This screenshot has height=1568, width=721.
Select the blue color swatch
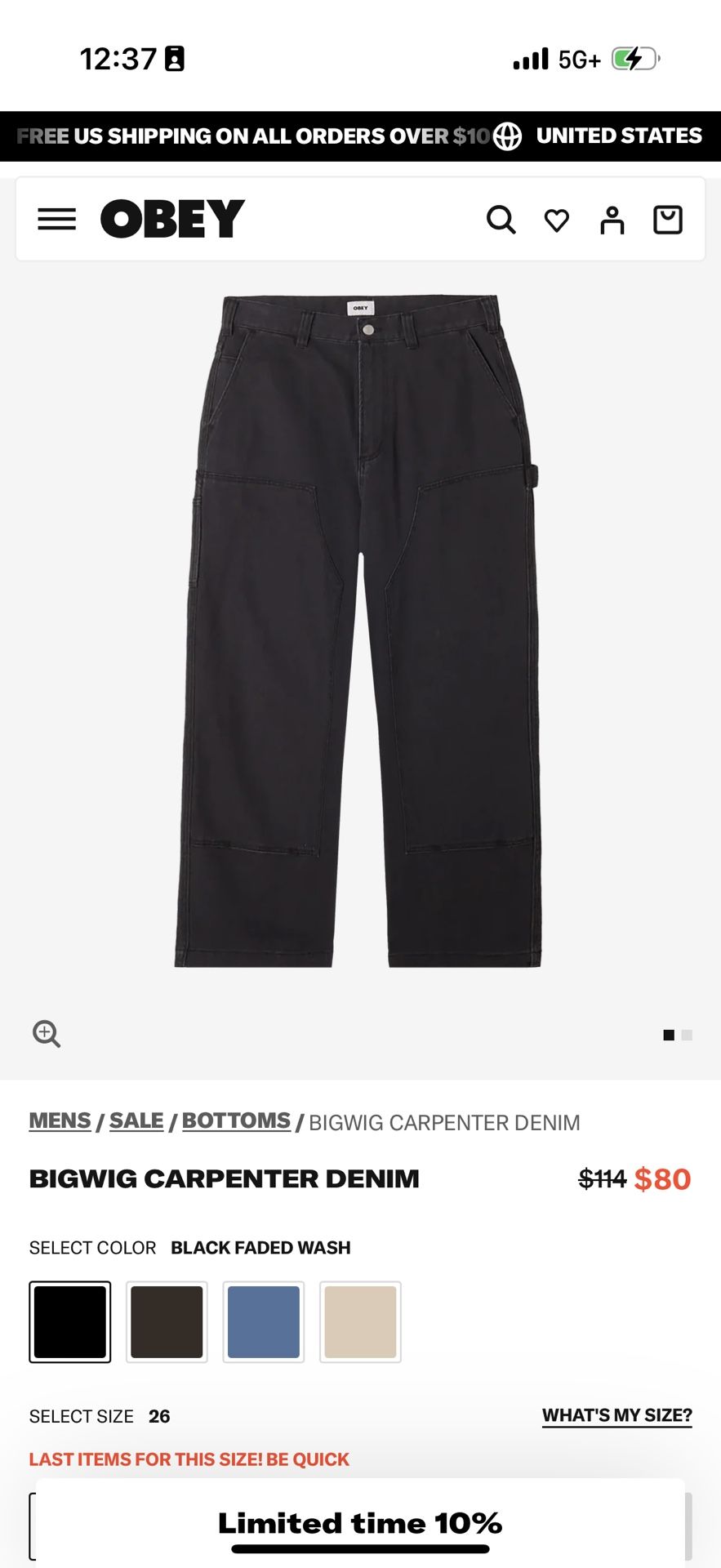tap(263, 1321)
